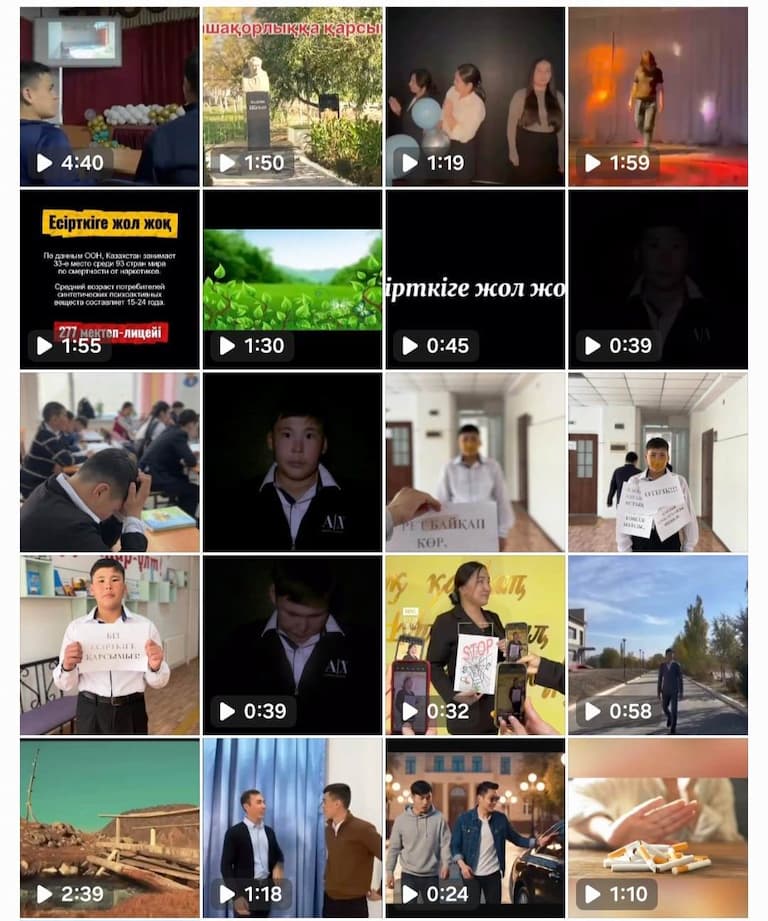Screen dimensions: 768x921
Task: Open the photo of students at desks
Action: pos(109,462)
